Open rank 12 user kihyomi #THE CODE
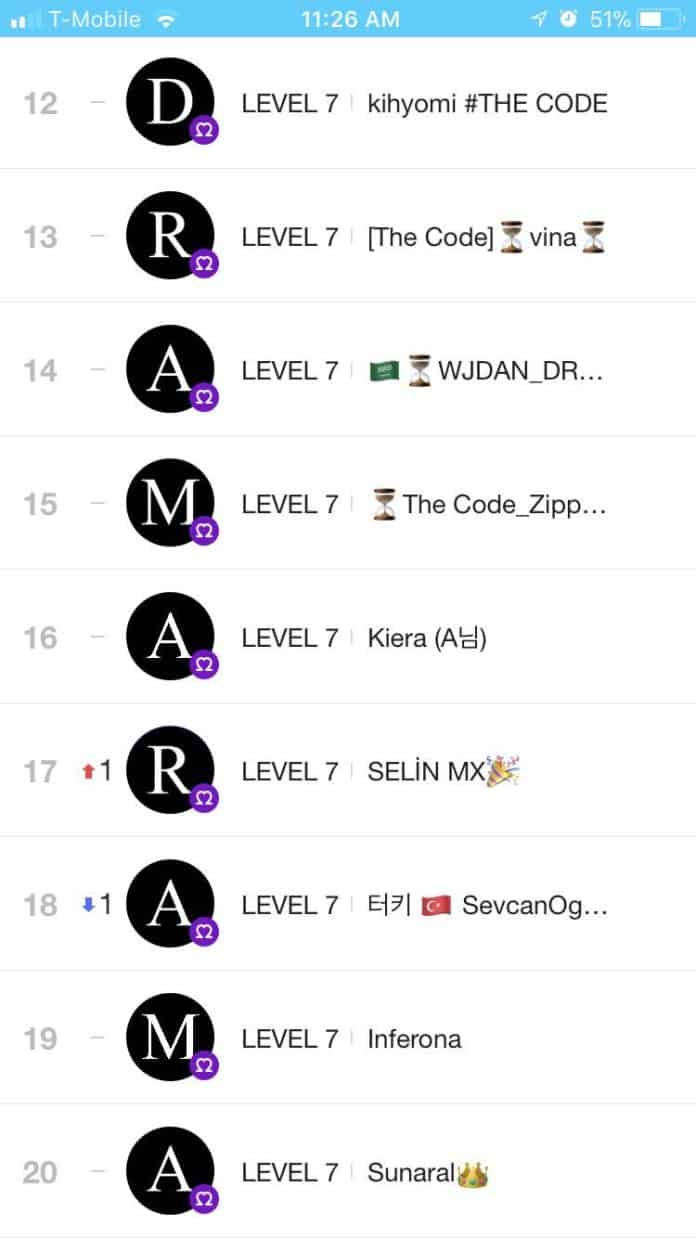696x1238 pixels. pos(487,104)
